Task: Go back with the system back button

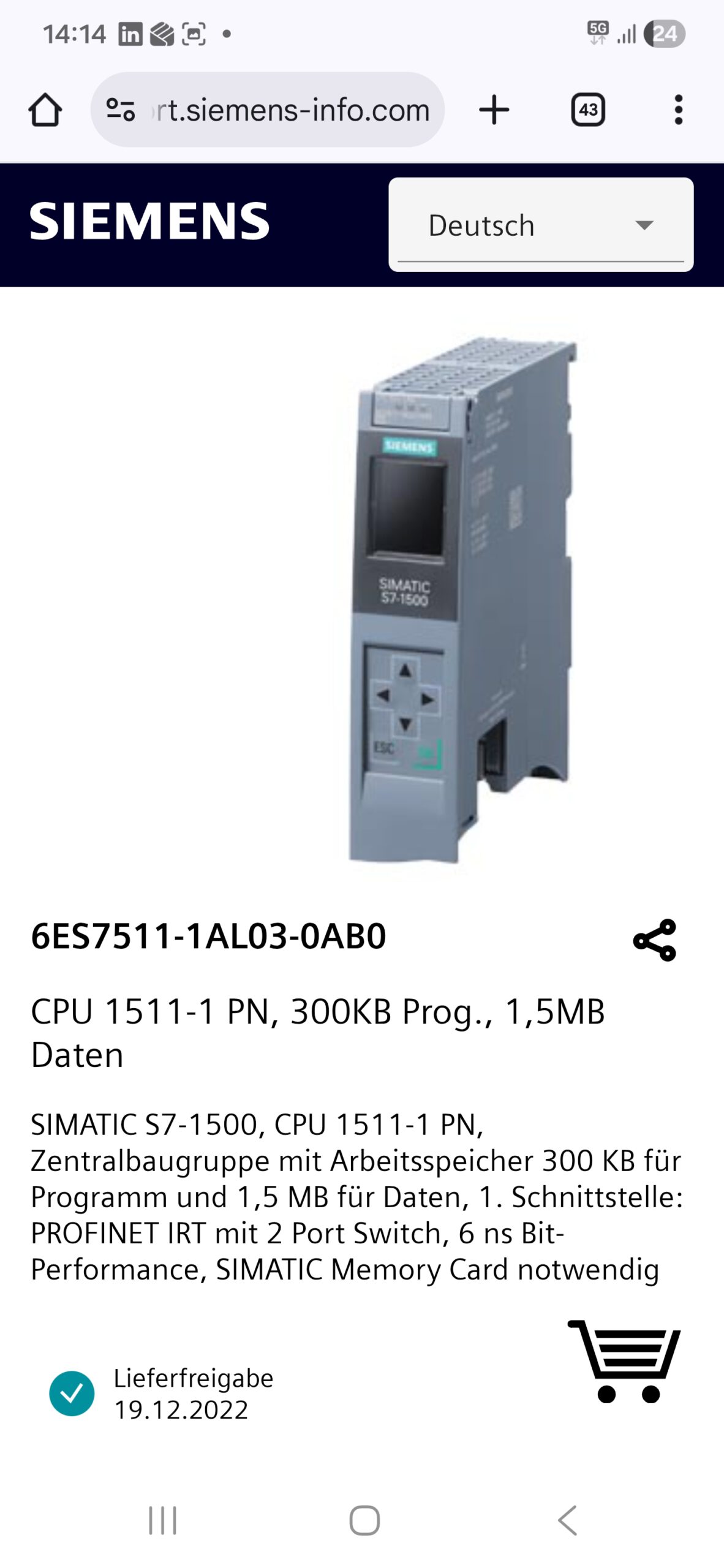Action: click(x=567, y=1520)
